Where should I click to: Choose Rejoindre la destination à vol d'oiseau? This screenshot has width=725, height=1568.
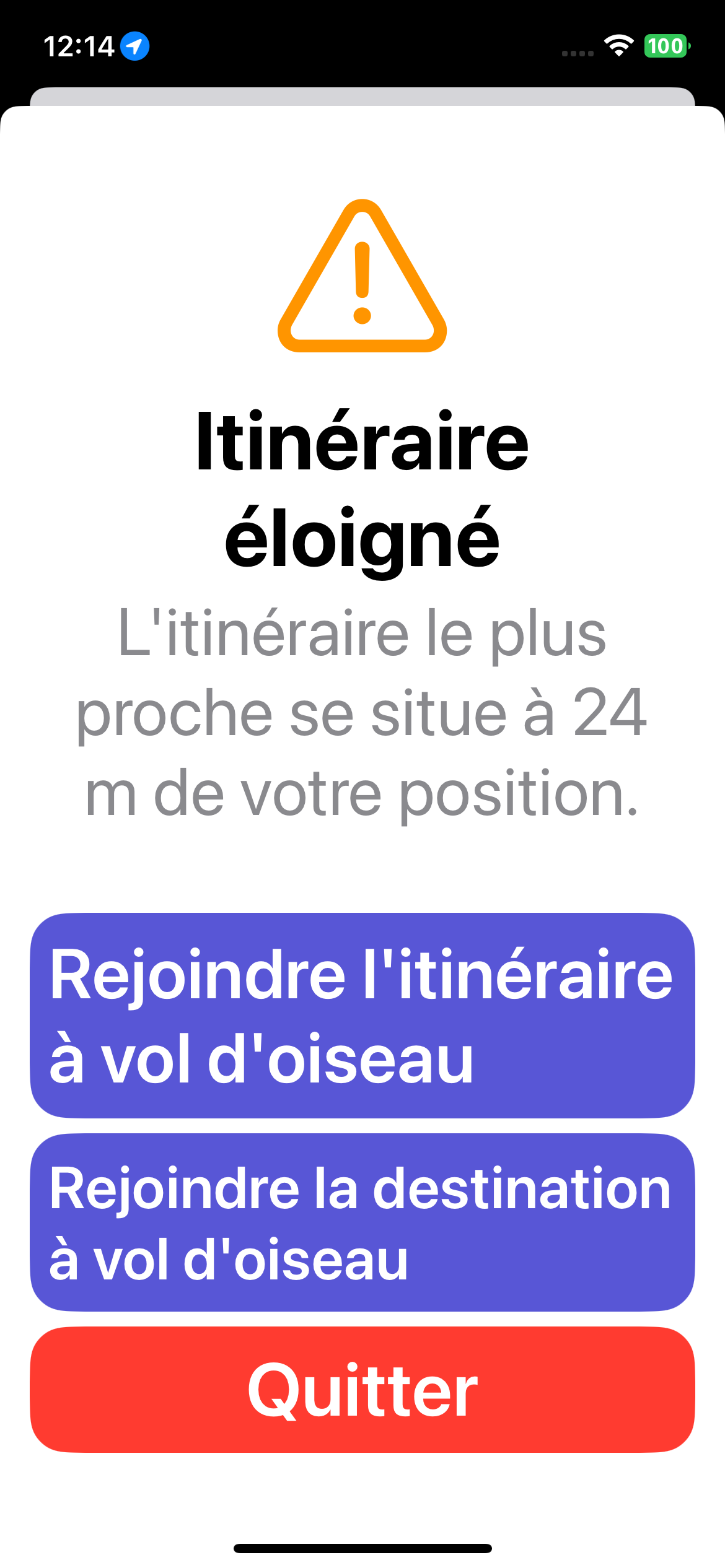[362, 1222]
